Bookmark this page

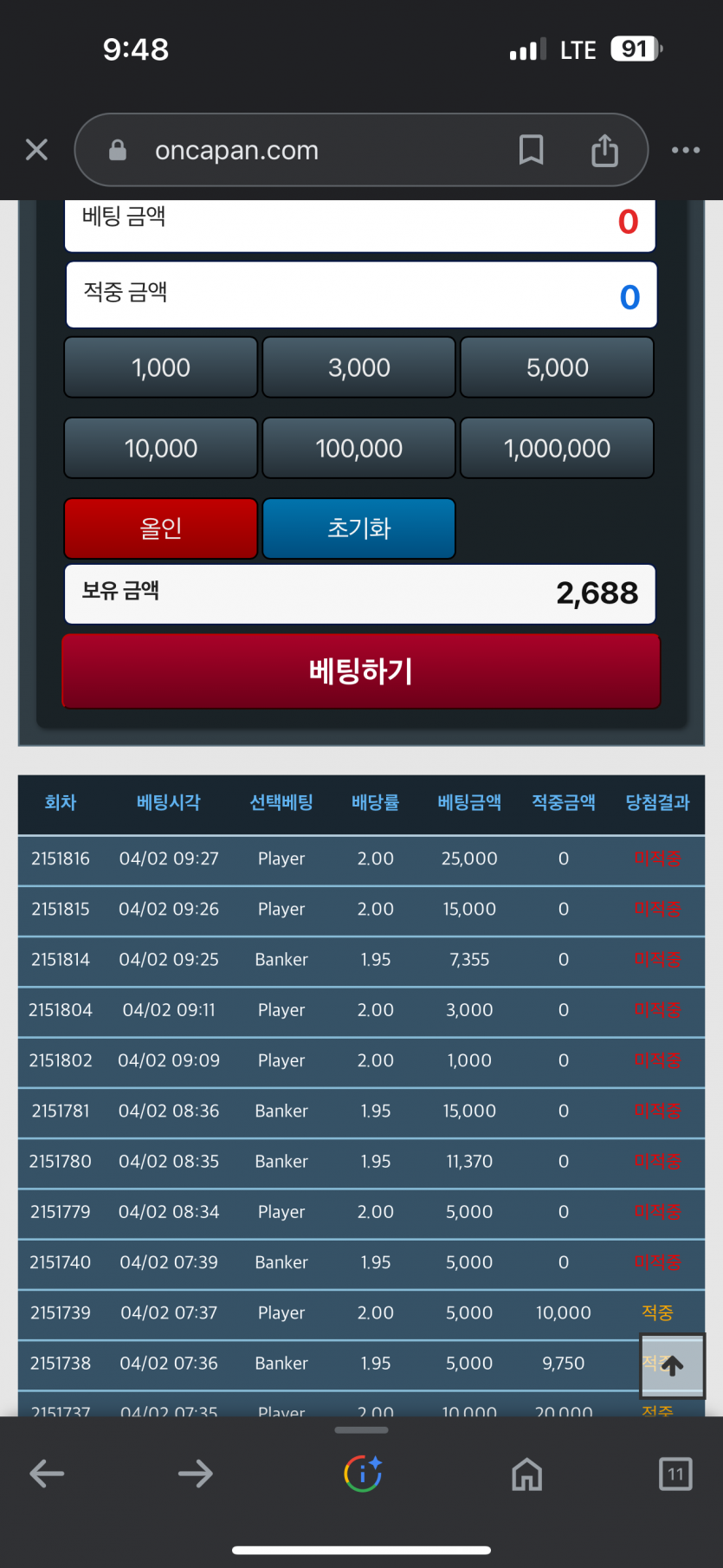[531, 150]
